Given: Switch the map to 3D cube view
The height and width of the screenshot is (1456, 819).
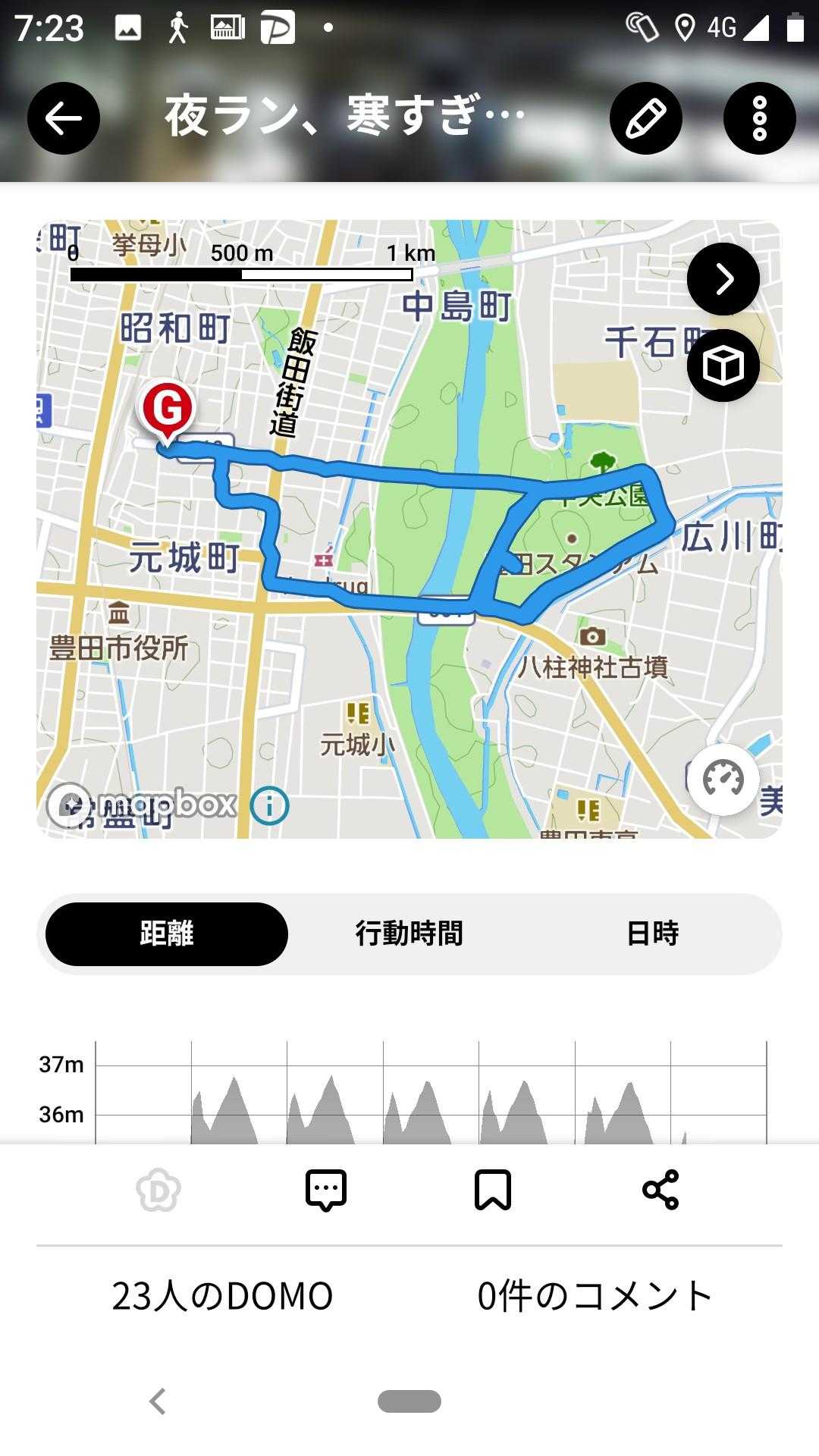Looking at the screenshot, I should (x=723, y=366).
